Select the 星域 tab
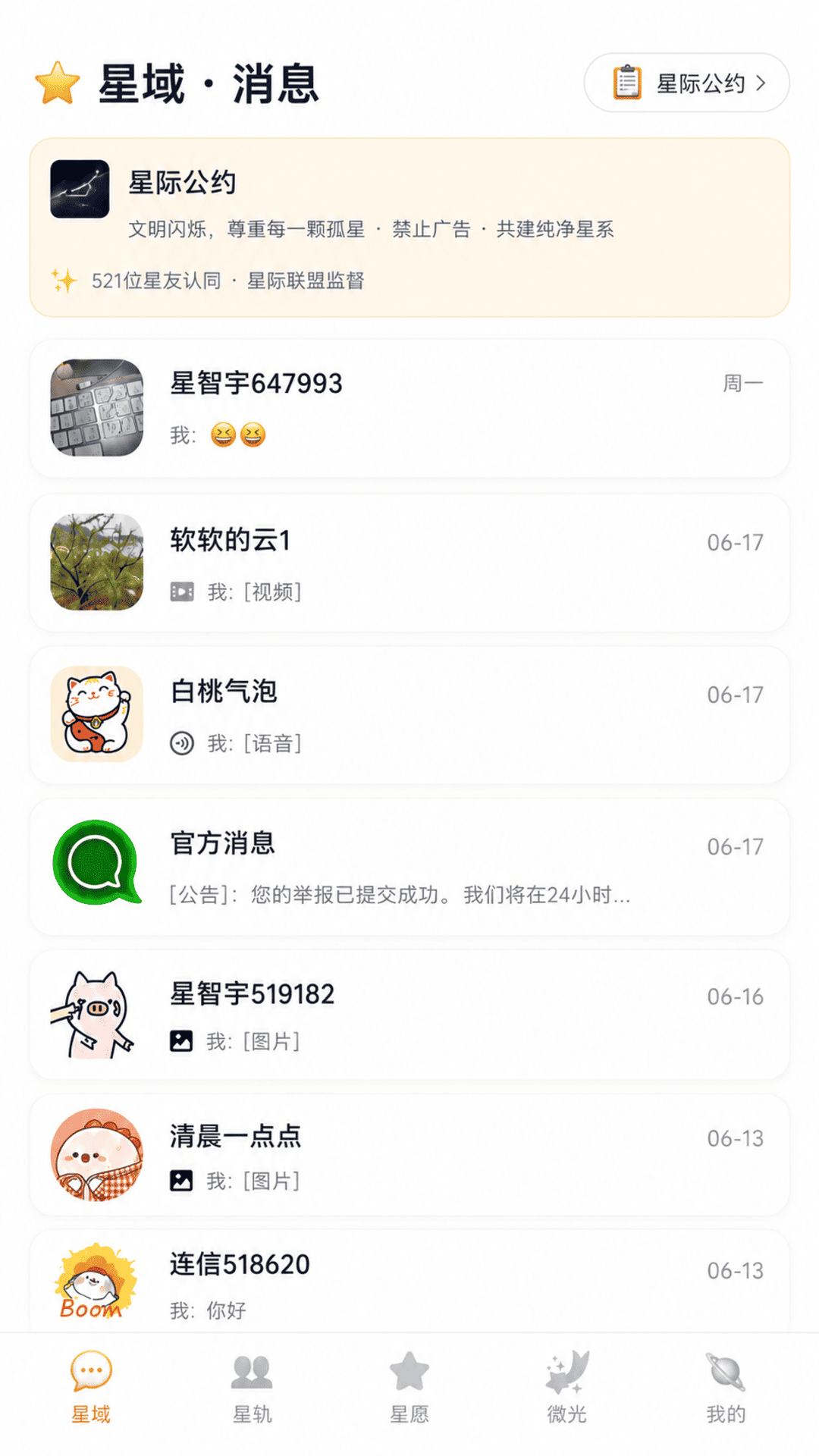This screenshot has height=1456, width=819. point(91,1388)
